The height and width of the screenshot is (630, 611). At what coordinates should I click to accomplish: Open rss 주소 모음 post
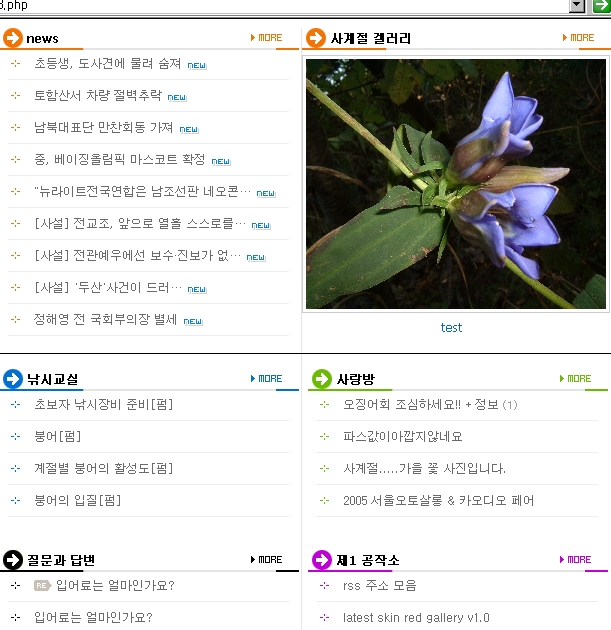pos(379,586)
